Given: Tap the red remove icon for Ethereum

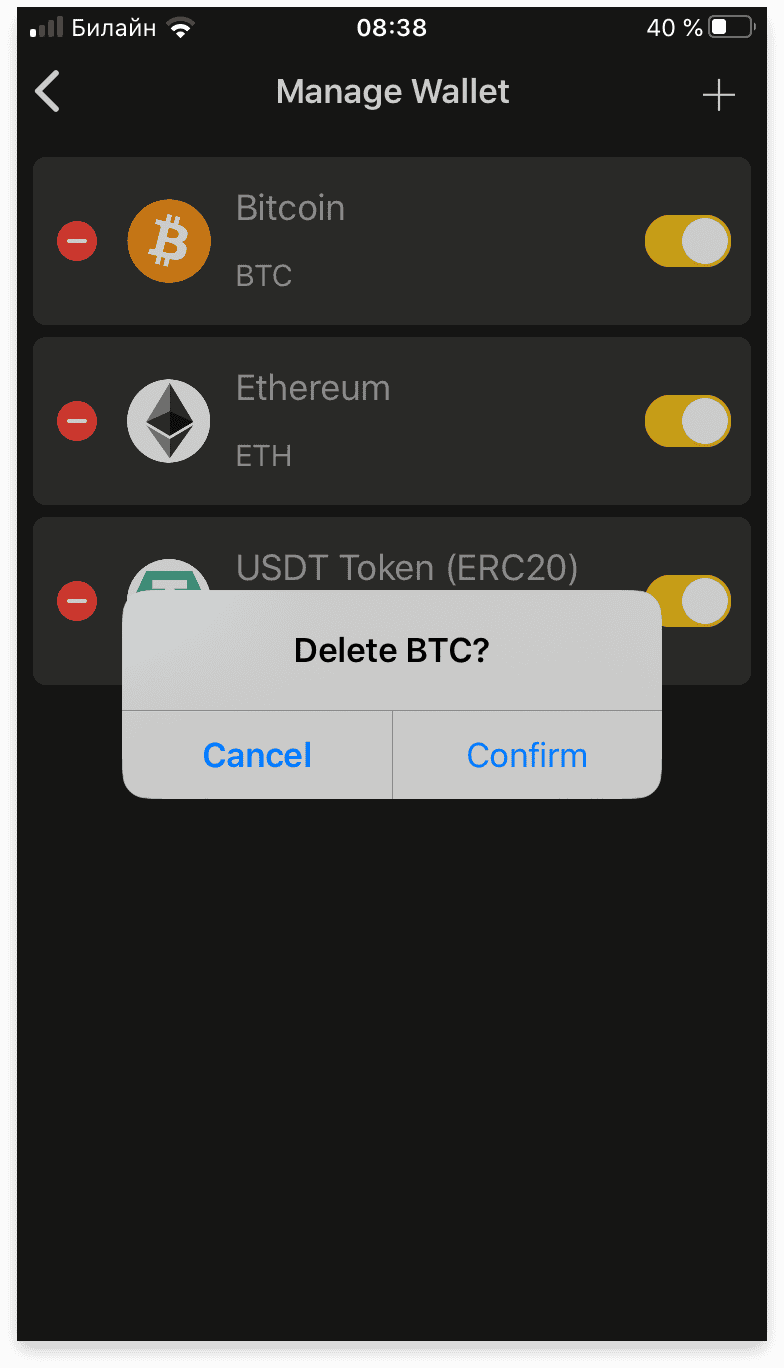Looking at the screenshot, I should click(x=77, y=421).
